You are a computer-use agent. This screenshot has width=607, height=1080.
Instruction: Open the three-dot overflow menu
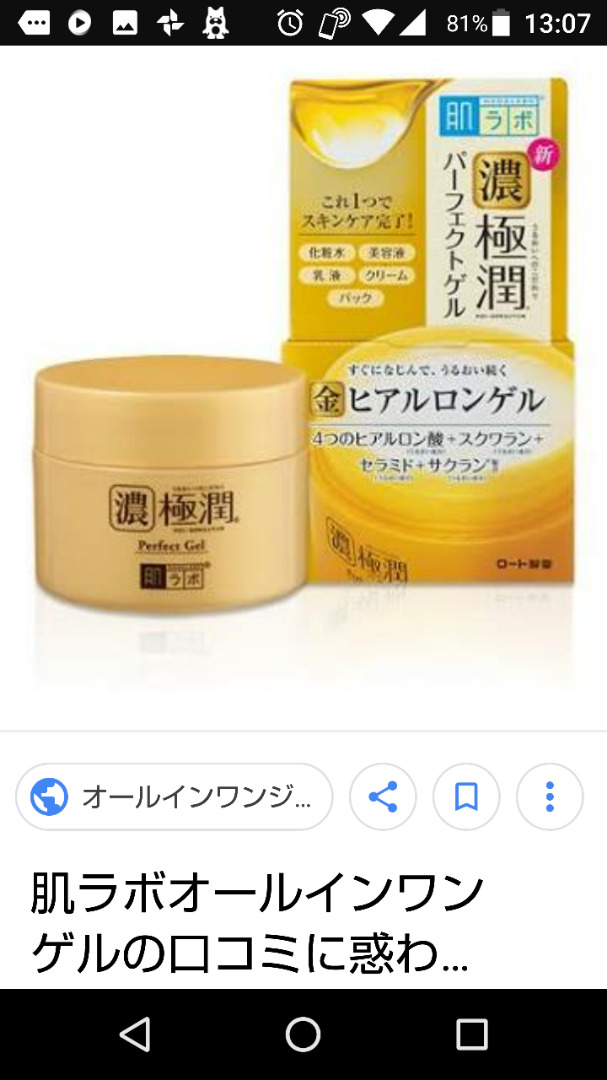[549, 797]
